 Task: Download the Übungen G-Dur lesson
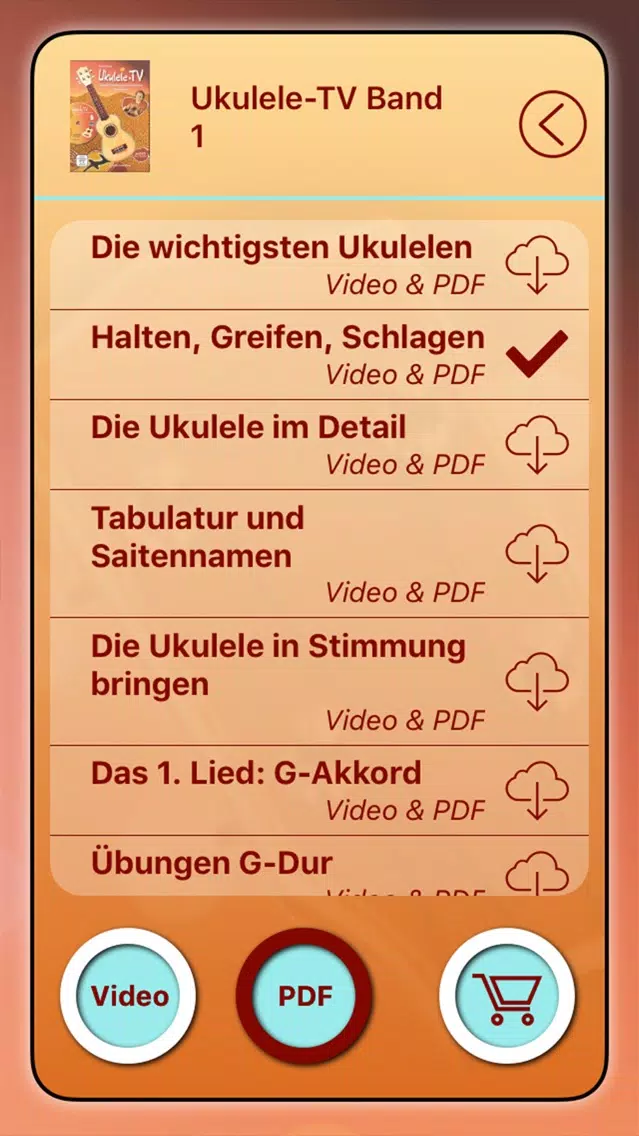pyautogui.click(x=537, y=872)
